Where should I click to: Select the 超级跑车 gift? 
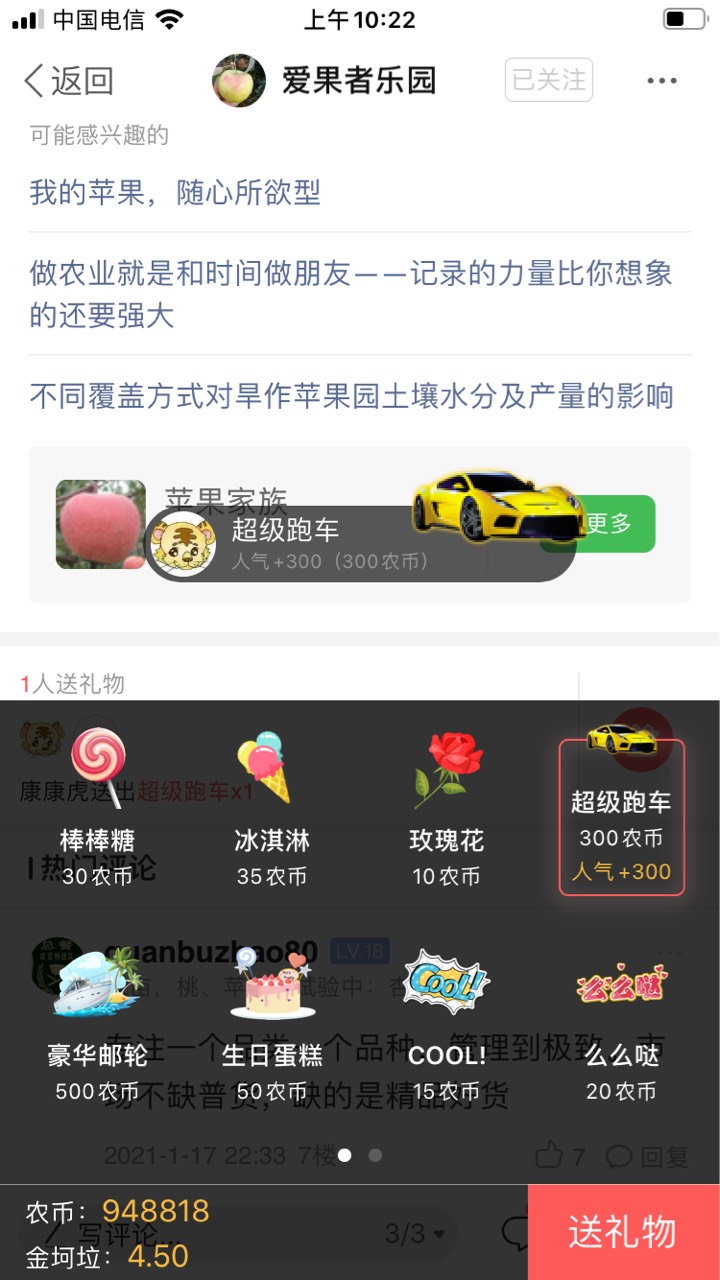(x=621, y=816)
